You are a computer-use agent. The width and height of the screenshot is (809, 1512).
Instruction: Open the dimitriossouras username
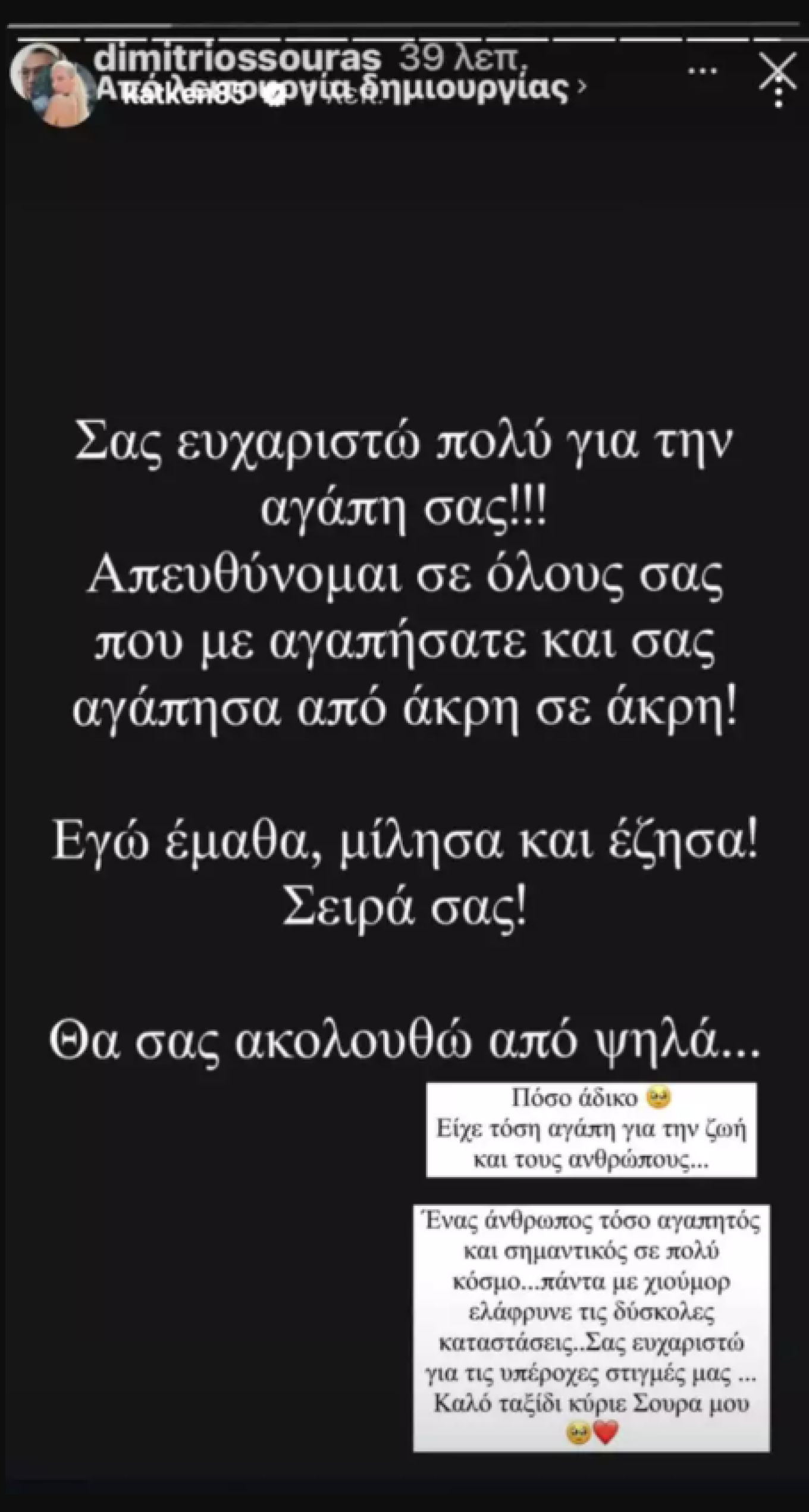coord(237,58)
